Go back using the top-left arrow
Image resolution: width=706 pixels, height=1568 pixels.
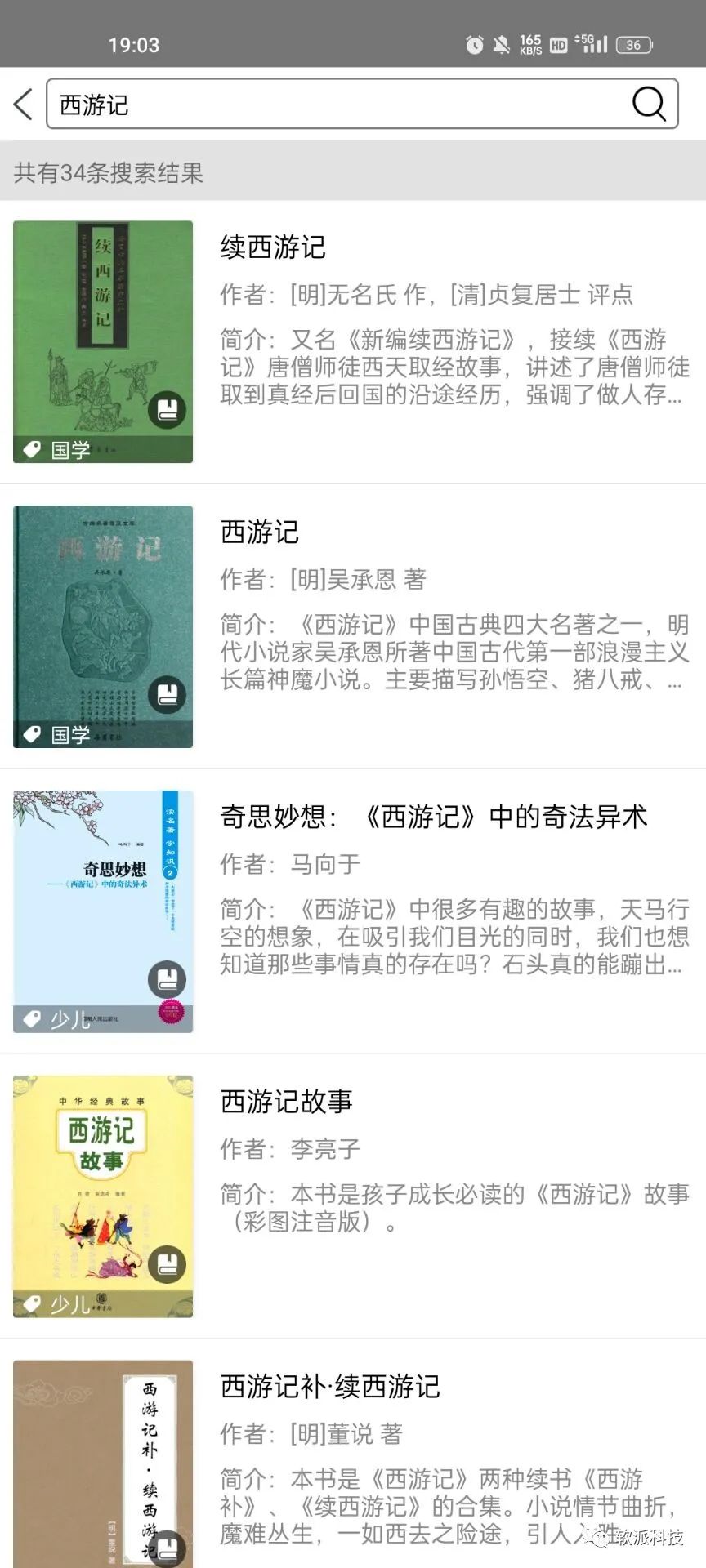click(x=24, y=105)
